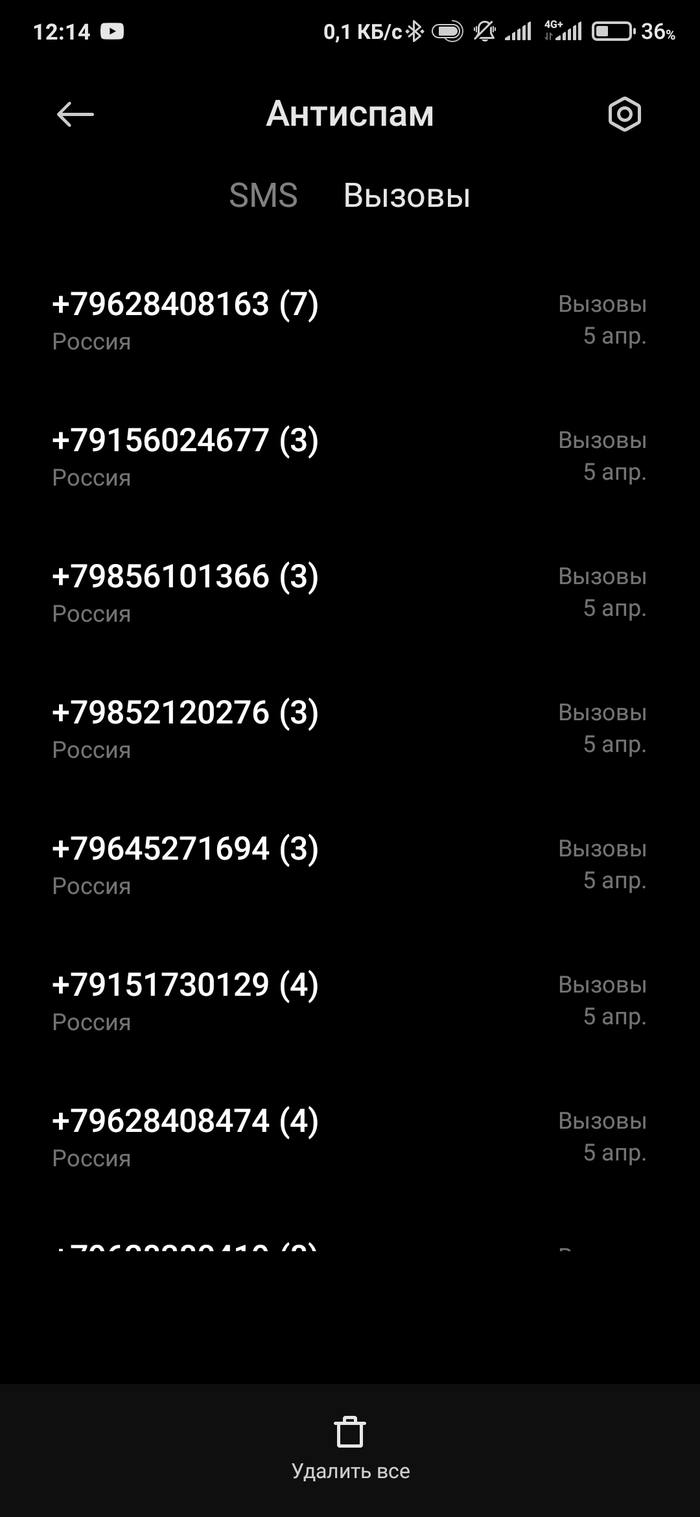Open Antispam settings gear icon
The width and height of the screenshot is (700, 1517).
pyautogui.click(x=625, y=115)
